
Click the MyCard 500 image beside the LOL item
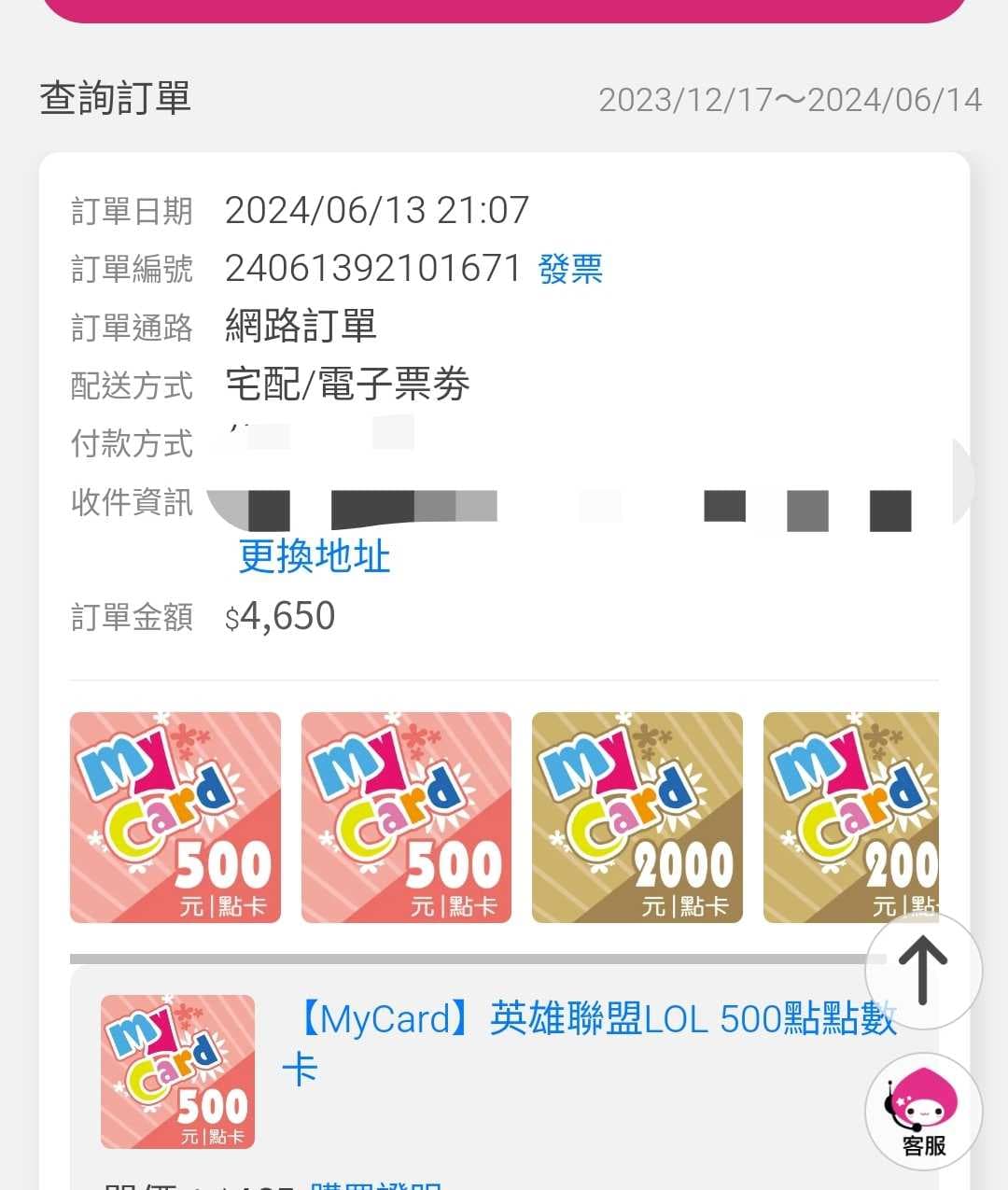[x=178, y=1073]
